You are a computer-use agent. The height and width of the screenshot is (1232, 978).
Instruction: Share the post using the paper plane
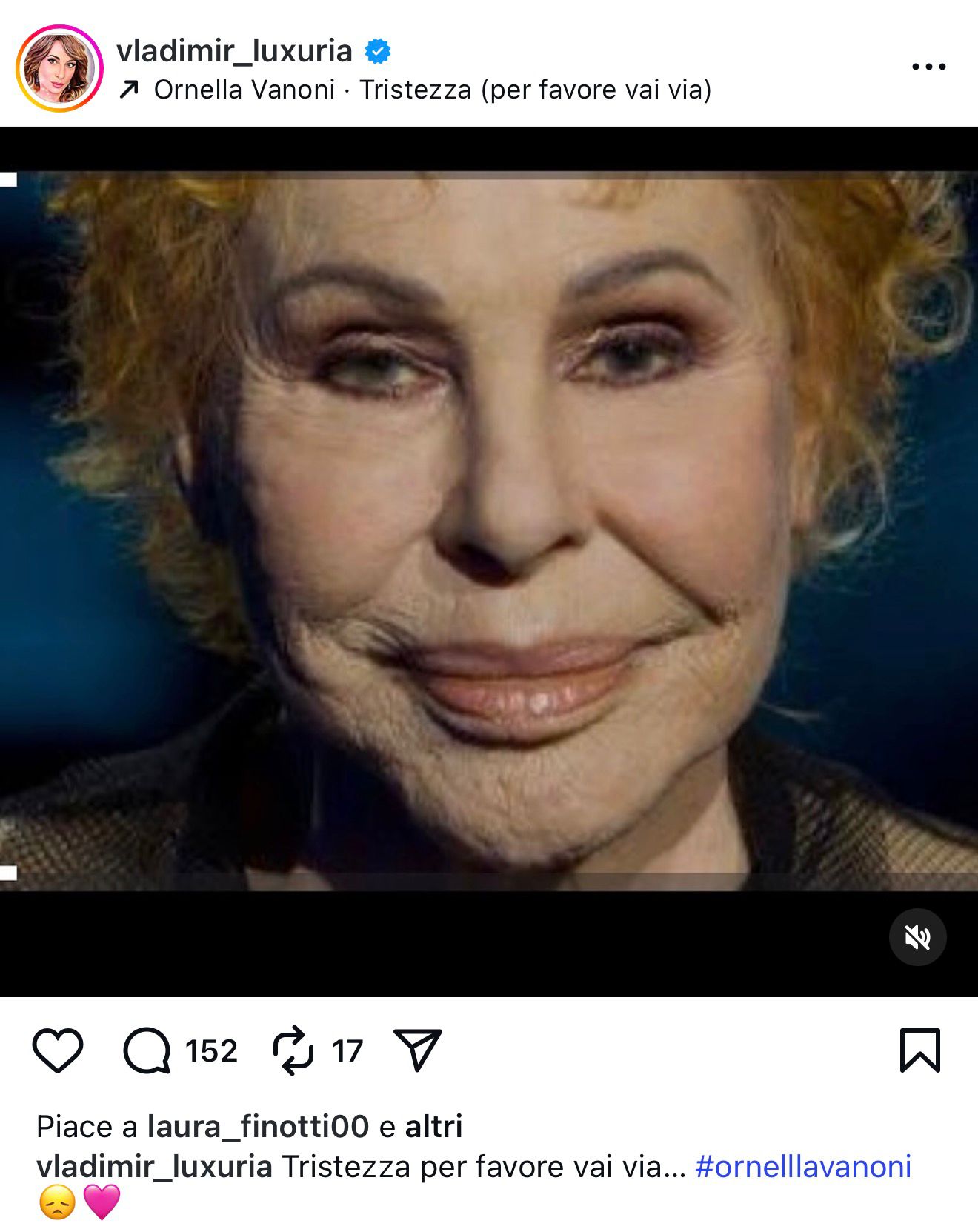tap(418, 1050)
